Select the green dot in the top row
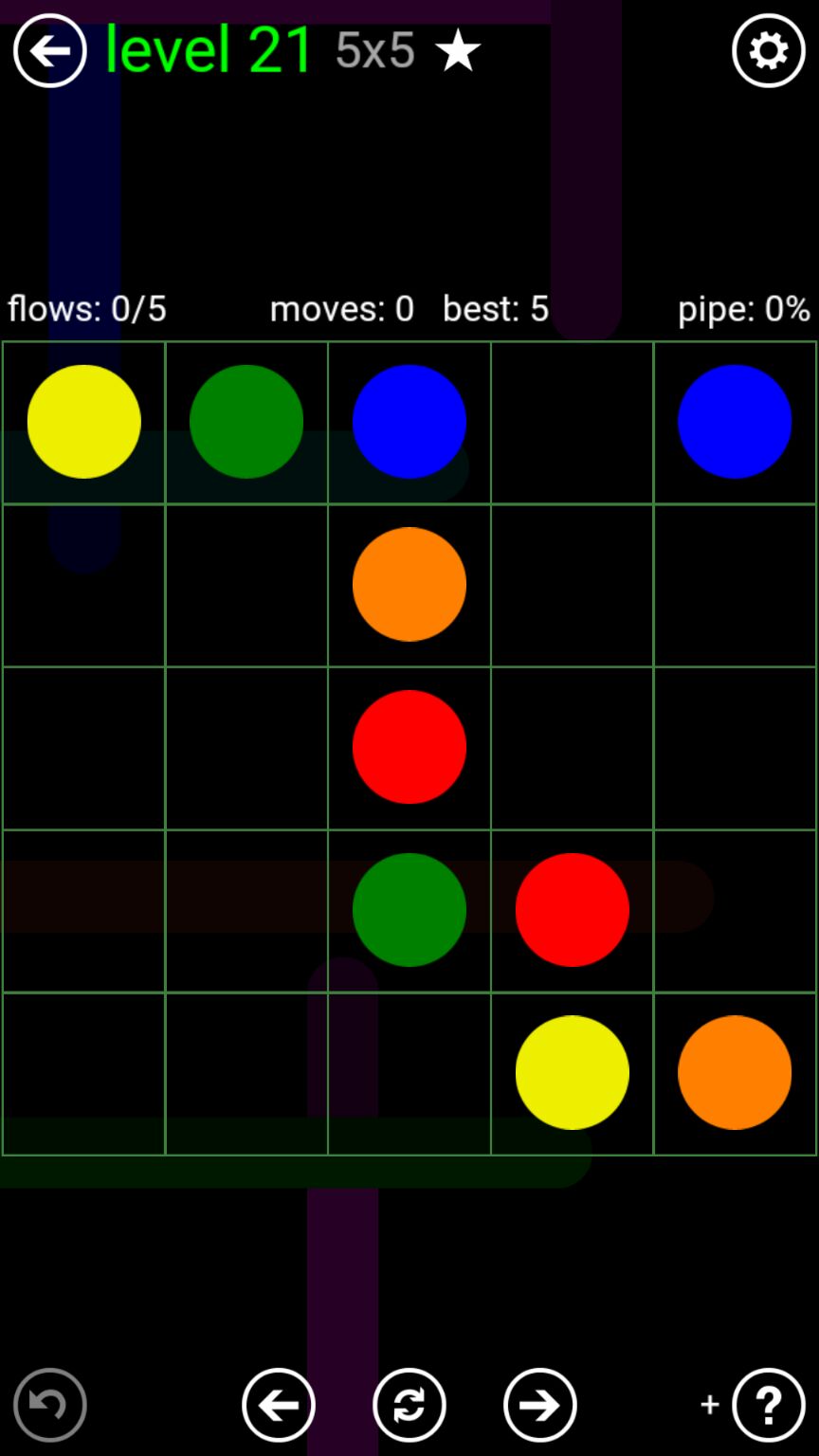The width and height of the screenshot is (819, 1456). tap(246, 422)
